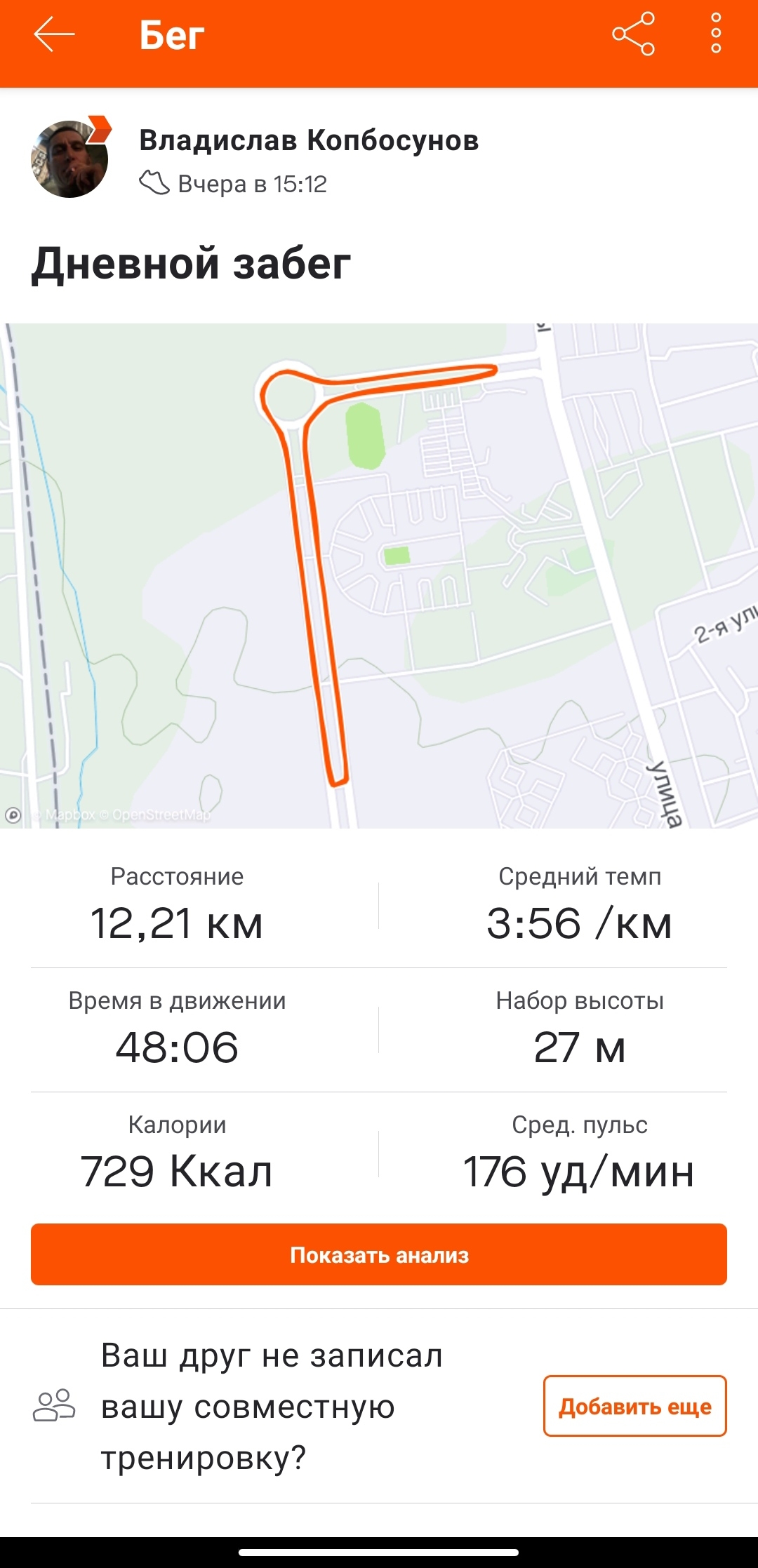Open the three-dot overflow menu
The image size is (758, 1568).
coord(716,34)
